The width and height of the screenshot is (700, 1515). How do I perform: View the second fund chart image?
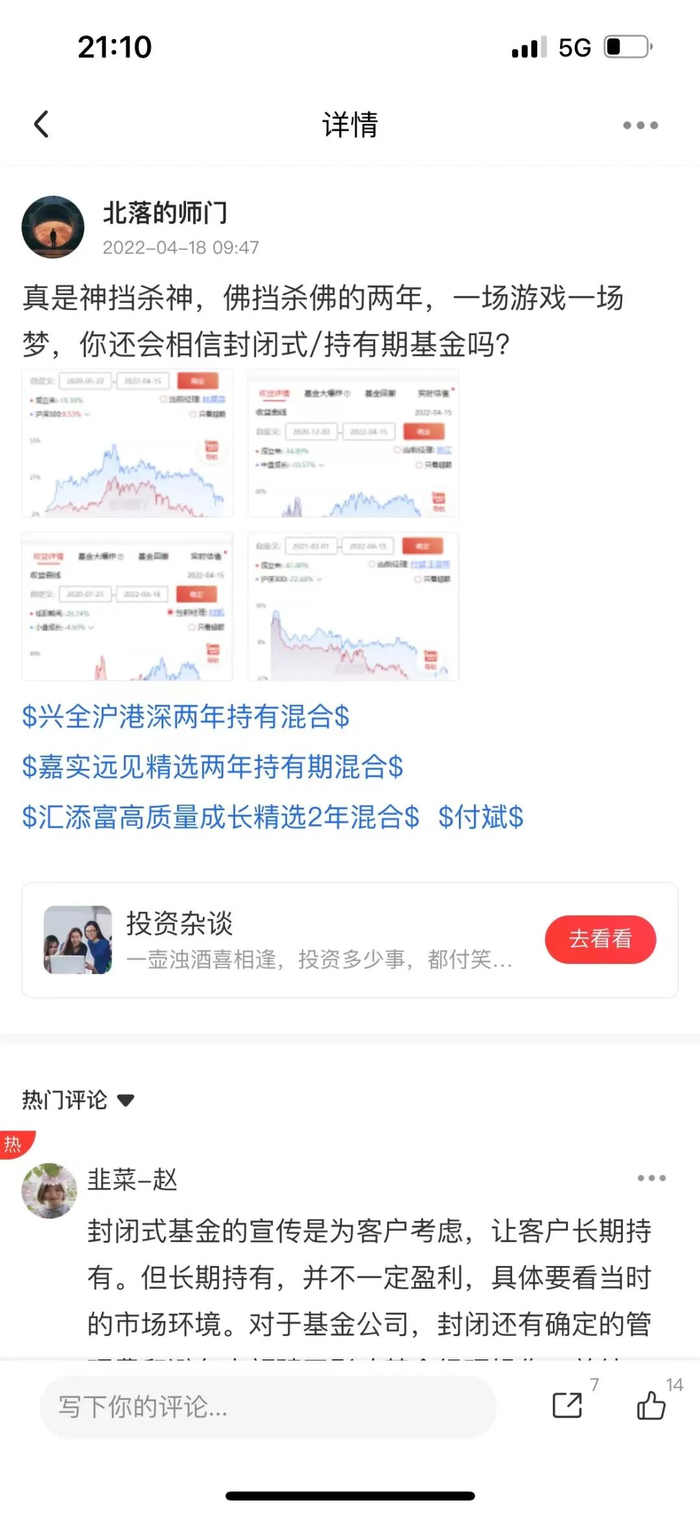click(353, 443)
